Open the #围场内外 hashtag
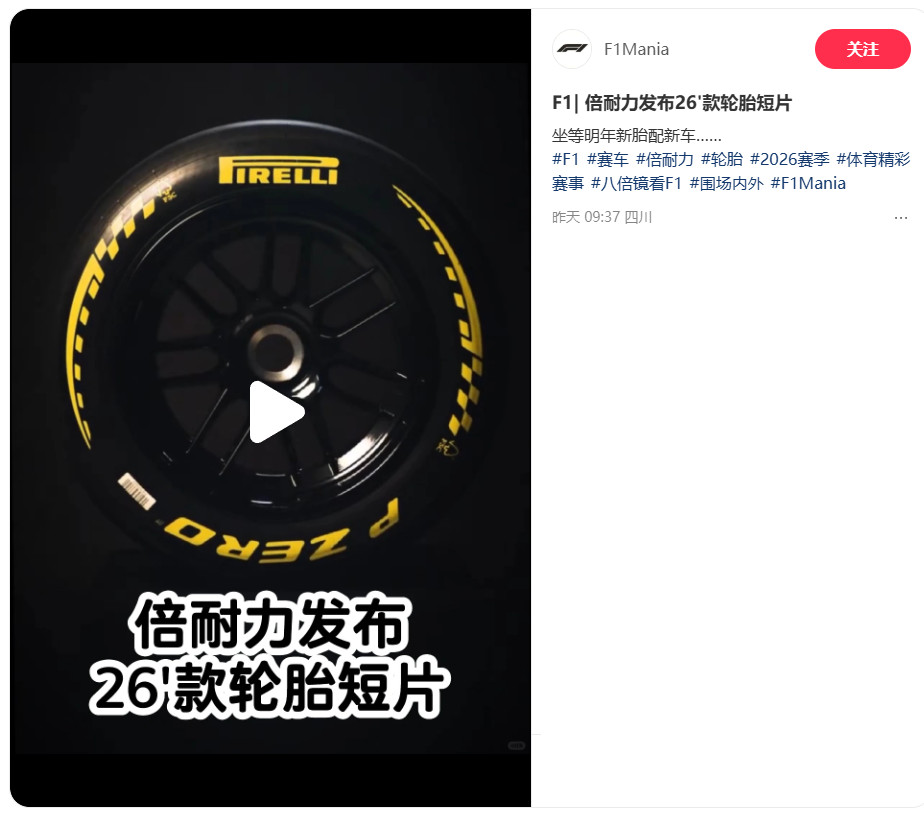 pyautogui.click(x=726, y=183)
